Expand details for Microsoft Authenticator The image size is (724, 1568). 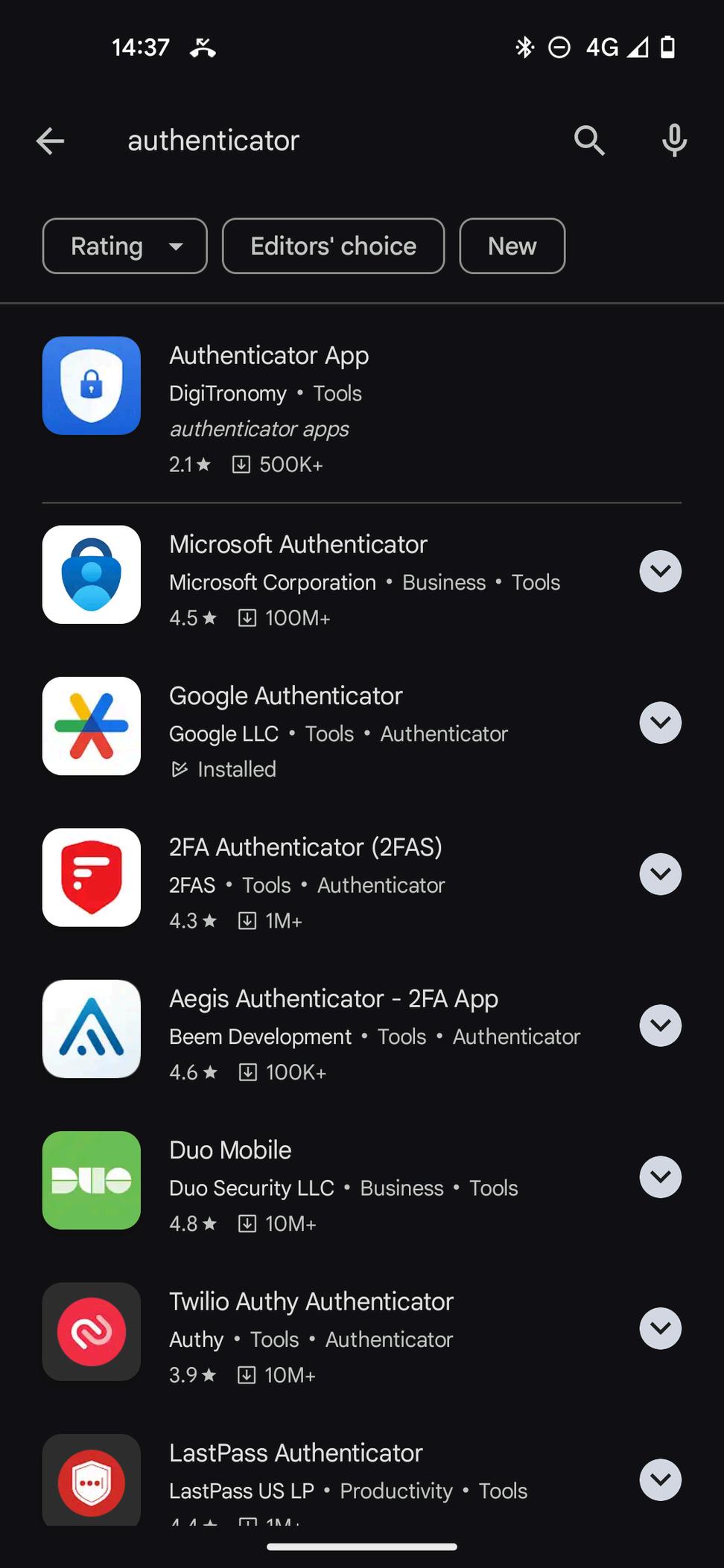click(661, 571)
